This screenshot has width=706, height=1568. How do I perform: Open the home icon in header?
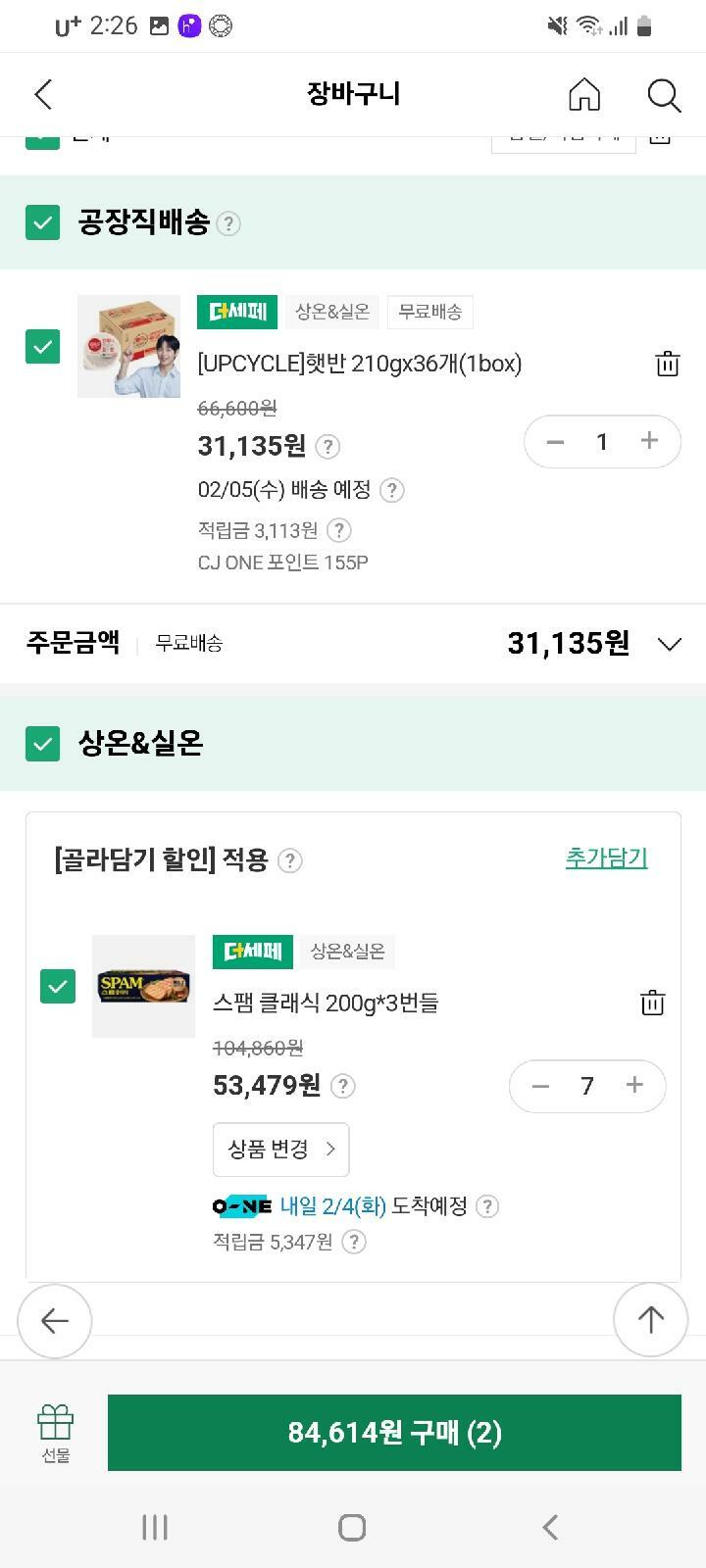coord(584,95)
